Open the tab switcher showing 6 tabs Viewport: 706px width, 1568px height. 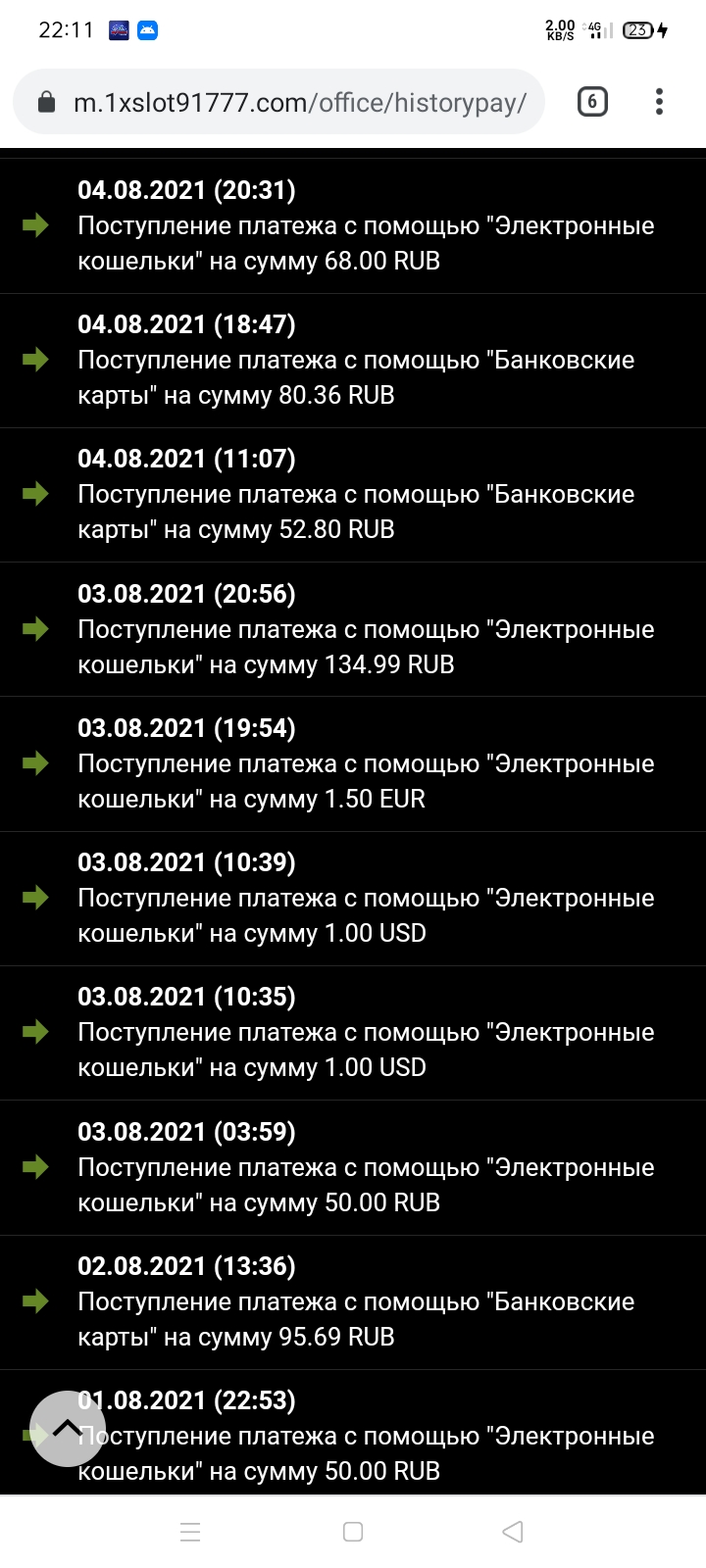point(592,102)
